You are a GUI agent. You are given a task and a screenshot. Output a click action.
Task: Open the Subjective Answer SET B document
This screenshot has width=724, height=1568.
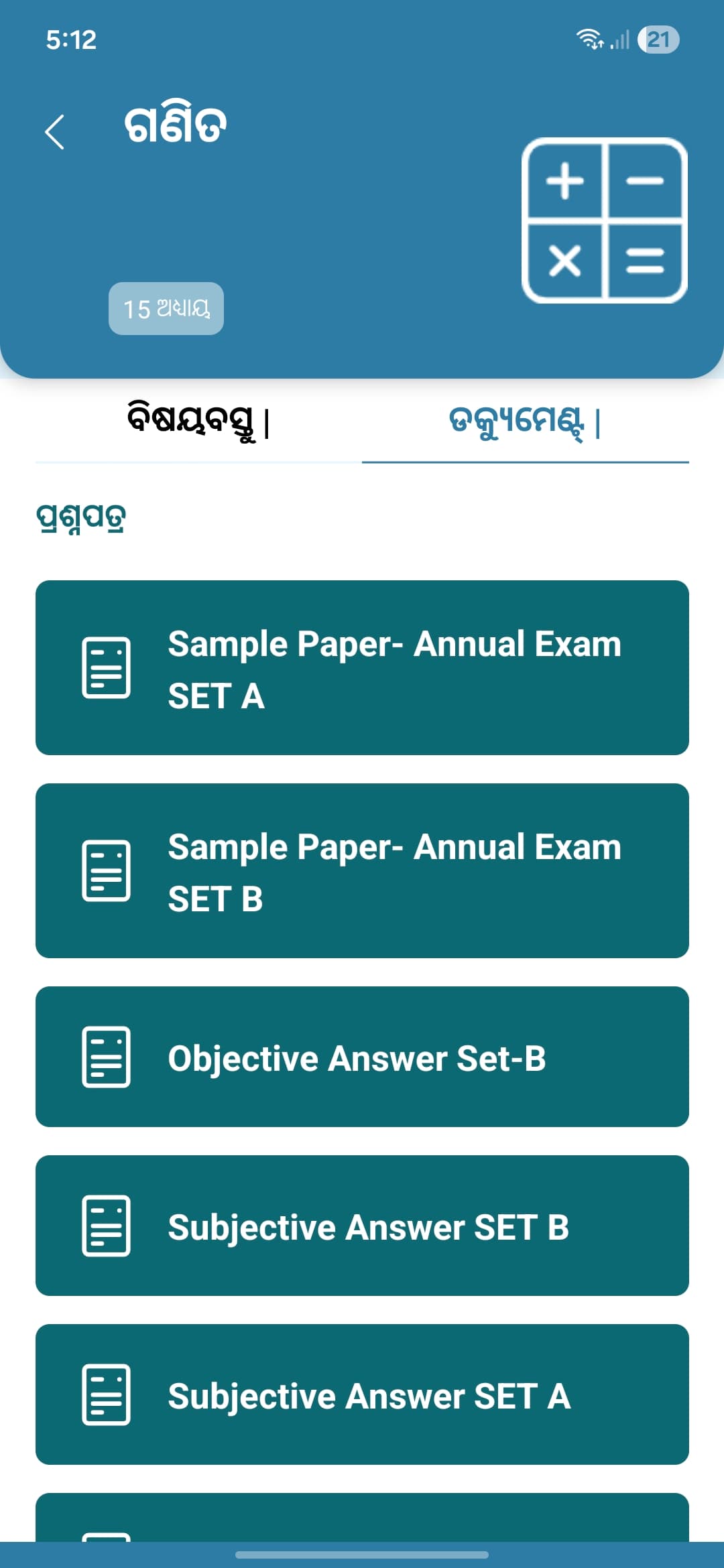pyautogui.click(x=362, y=1227)
